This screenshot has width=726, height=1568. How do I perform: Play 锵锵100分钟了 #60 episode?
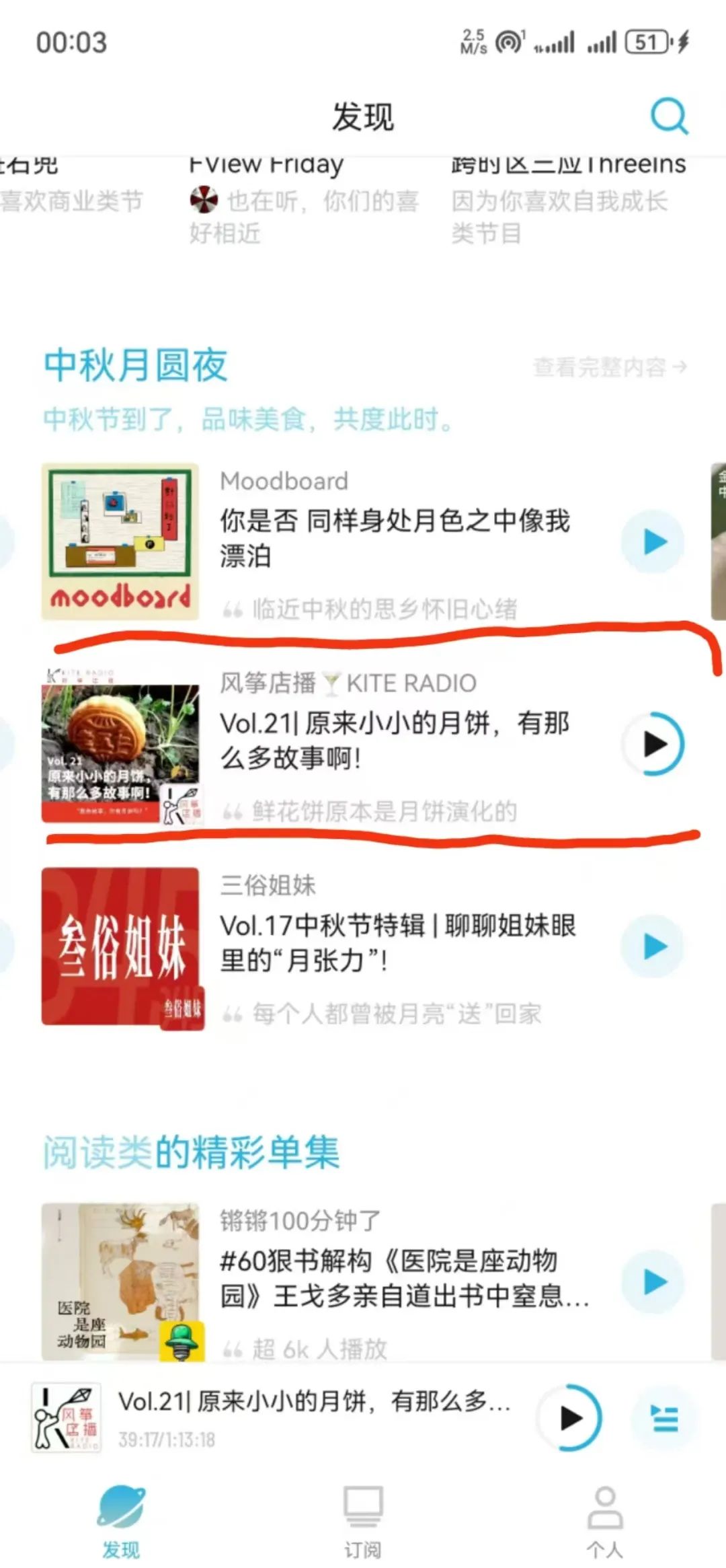coord(653,1282)
